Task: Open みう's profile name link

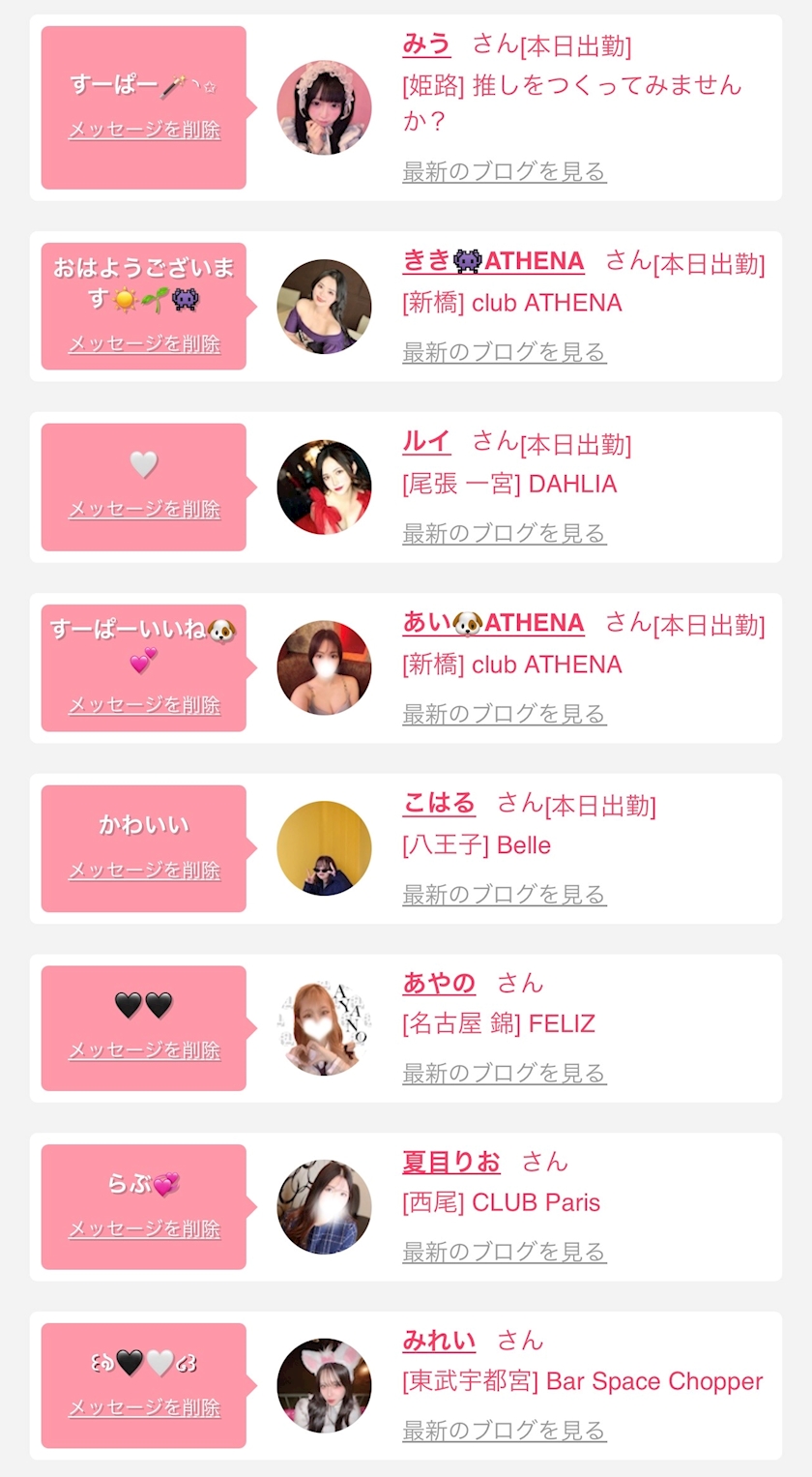Action: click(x=426, y=44)
